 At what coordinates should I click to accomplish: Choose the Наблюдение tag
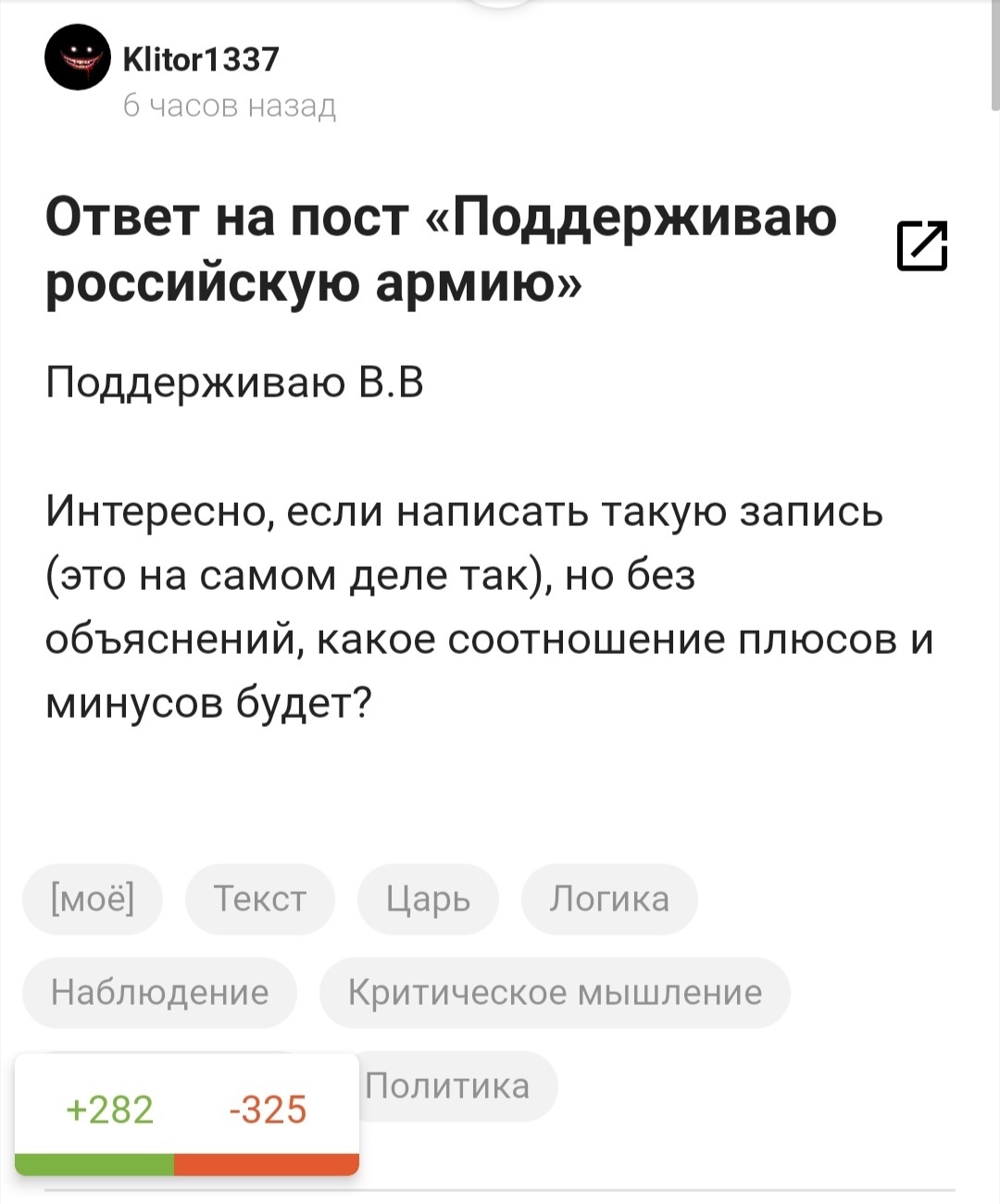pyautogui.click(x=160, y=993)
